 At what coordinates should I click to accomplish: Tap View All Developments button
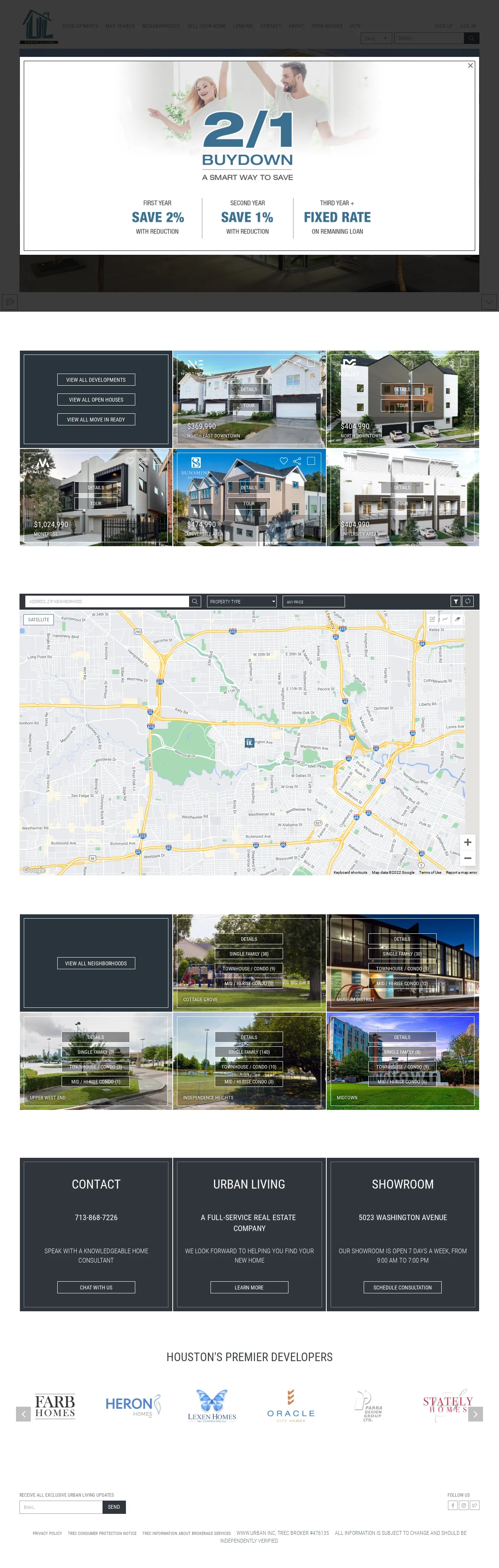click(96, 380)
